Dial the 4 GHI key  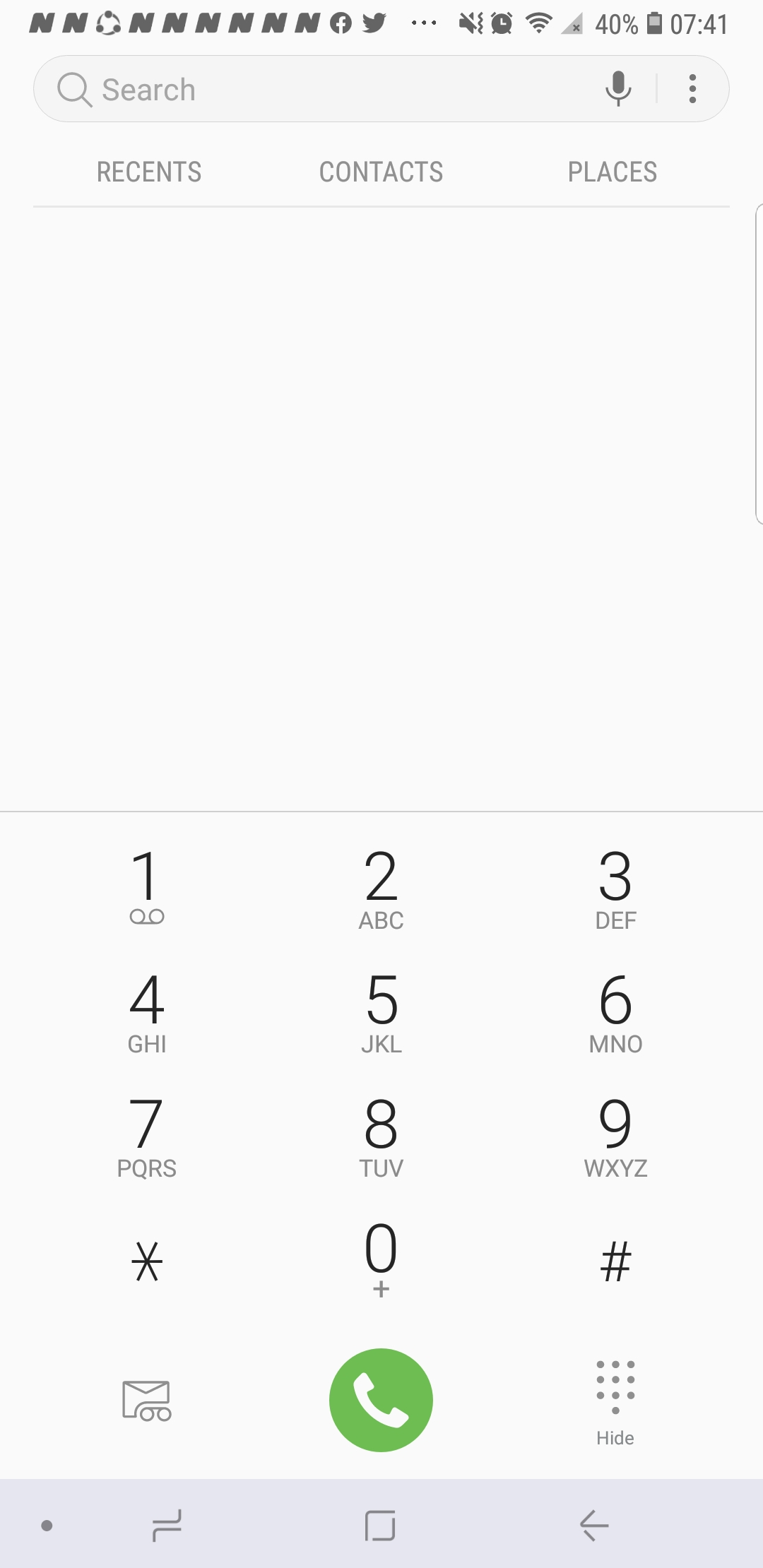tap(147, 1011)
